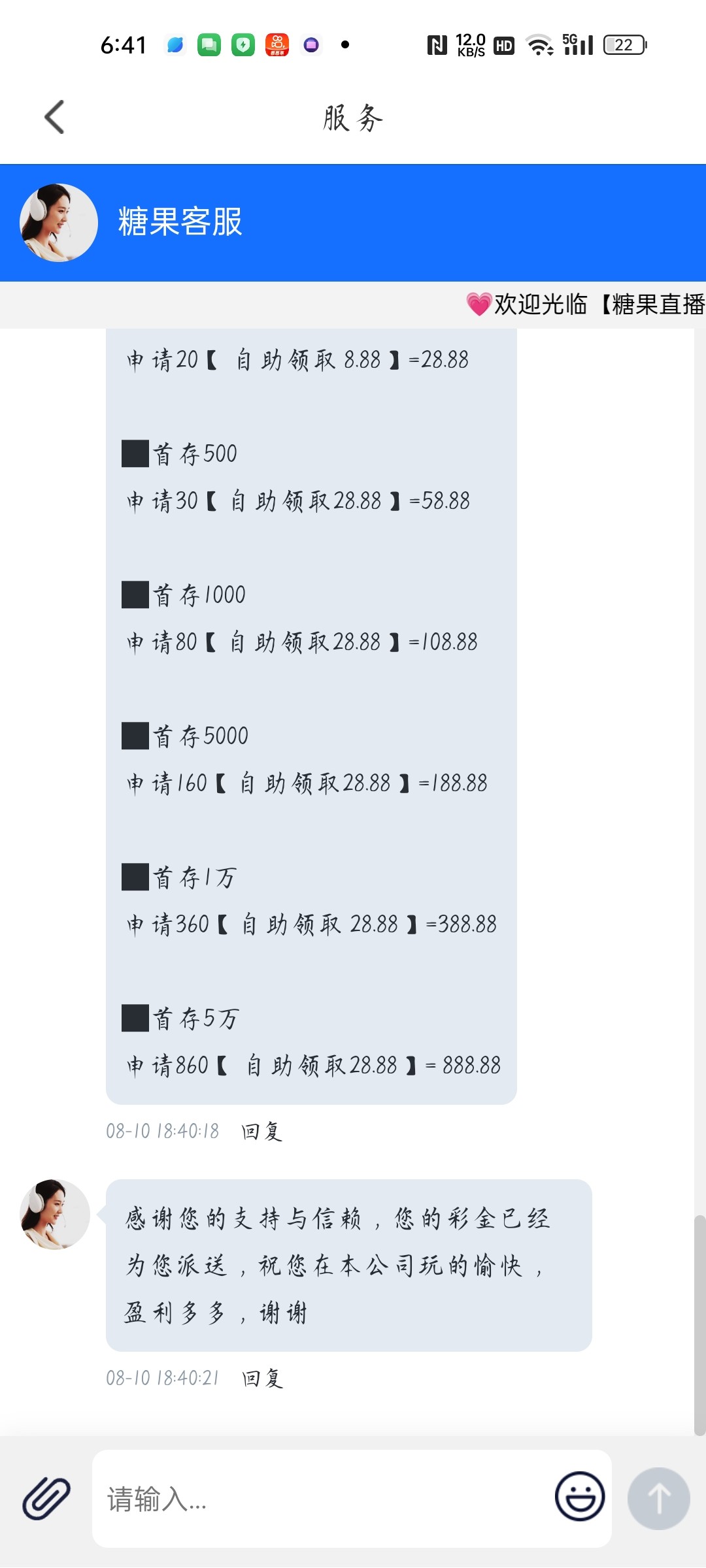The width and height of the screenshot is (706, 1568).
Task: Reply to the 18:40:21 message
Action: click(261, 1379)
